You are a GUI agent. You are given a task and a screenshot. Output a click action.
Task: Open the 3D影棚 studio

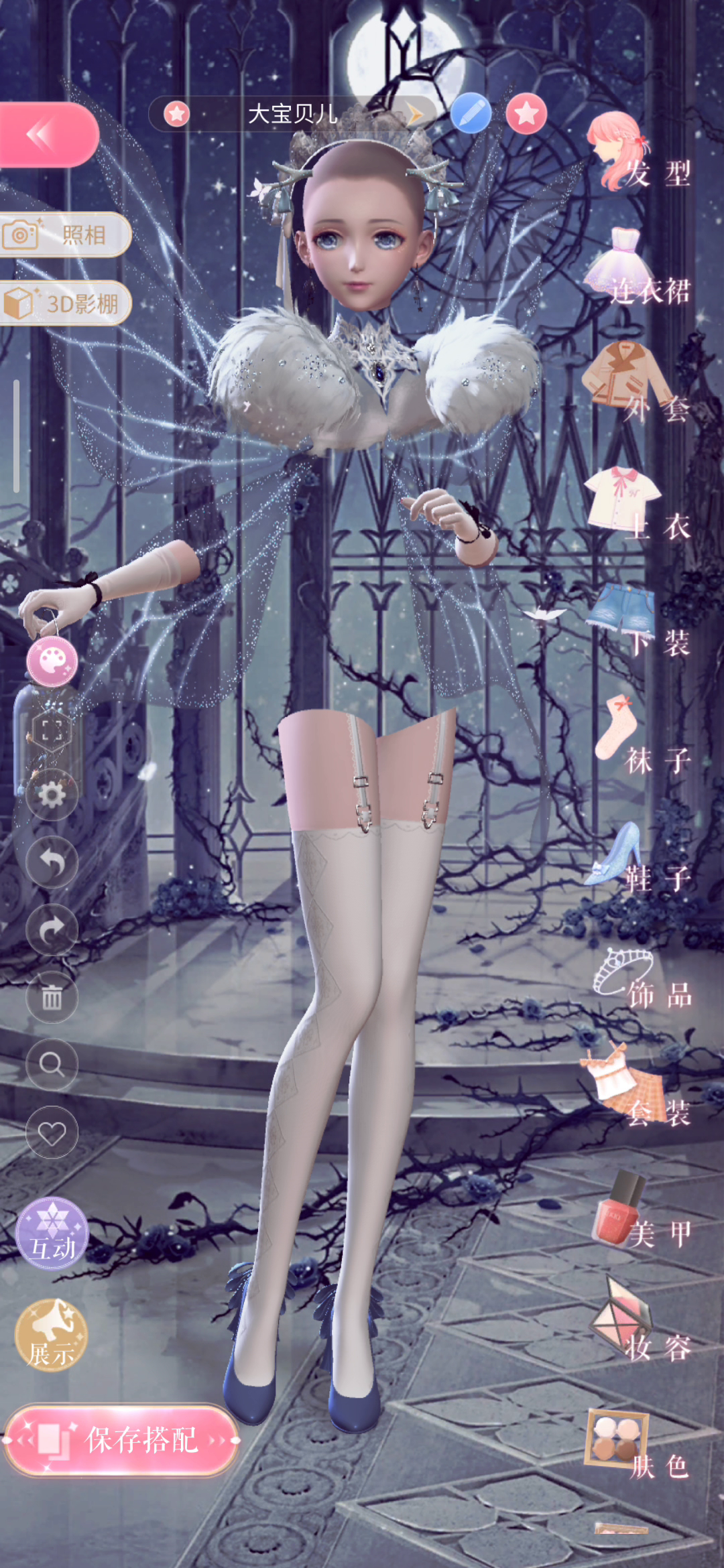65,303
